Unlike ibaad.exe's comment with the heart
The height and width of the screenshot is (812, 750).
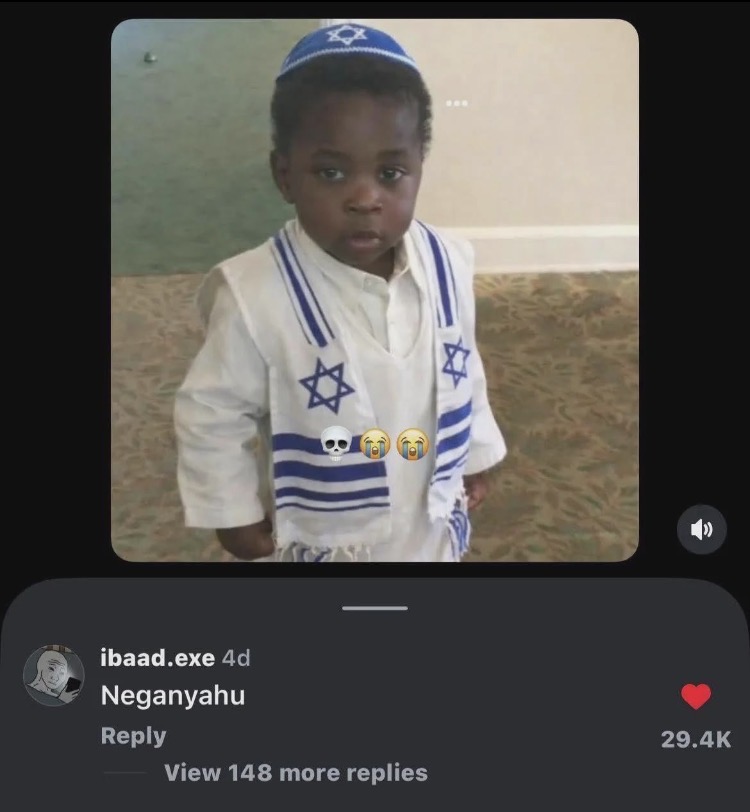(x=696, y=697)
